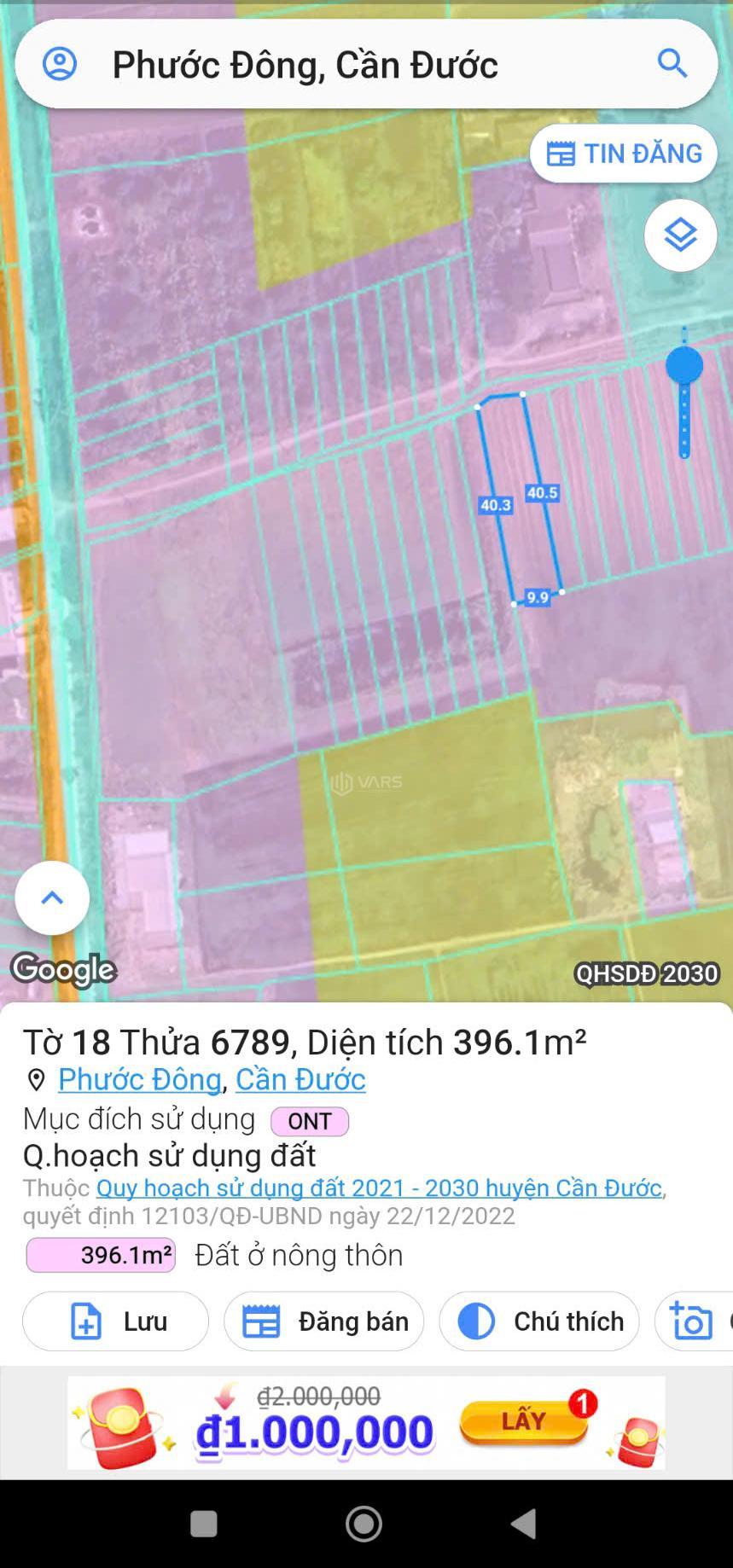Tap the add photo camera button

[x=694, y=1321]
